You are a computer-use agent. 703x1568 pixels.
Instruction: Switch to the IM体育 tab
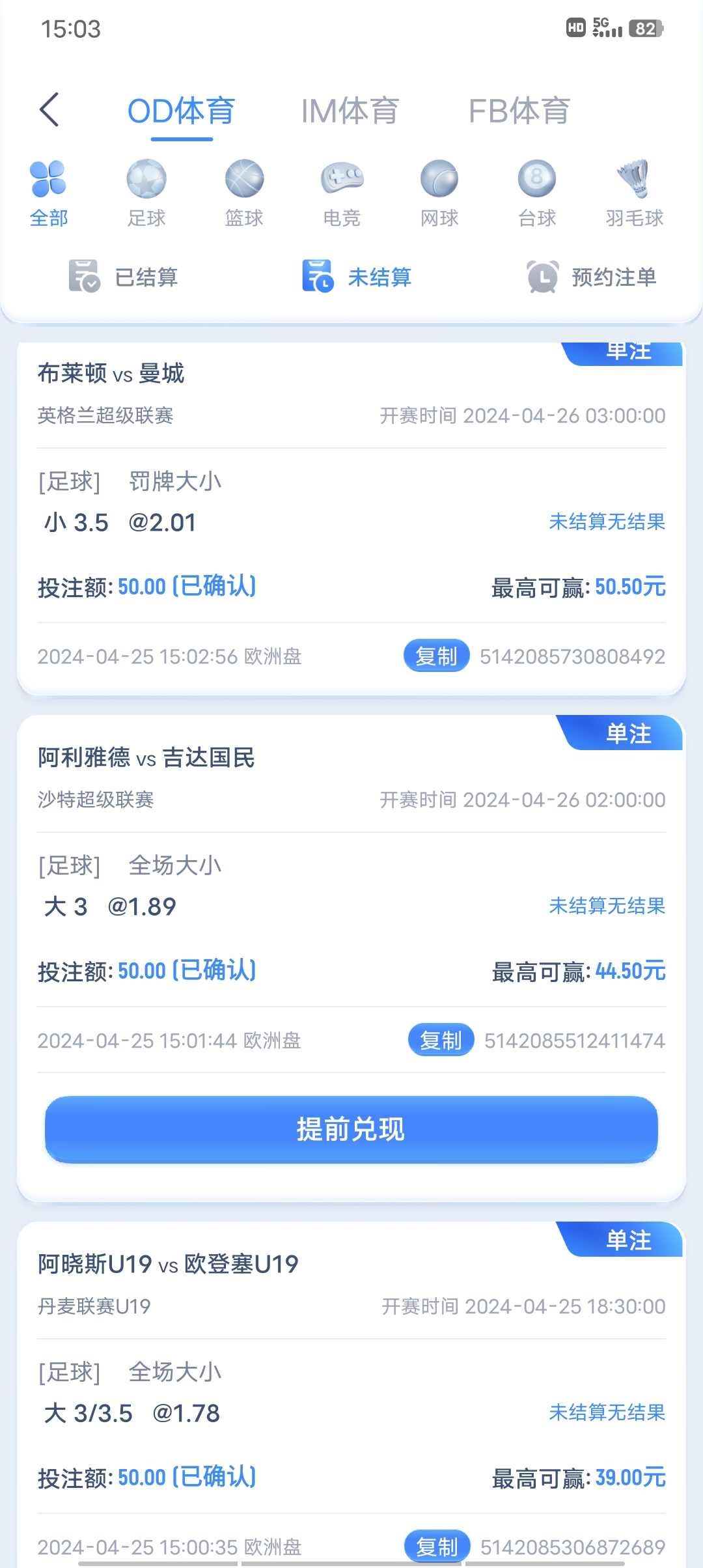click(x=350, y=111)
